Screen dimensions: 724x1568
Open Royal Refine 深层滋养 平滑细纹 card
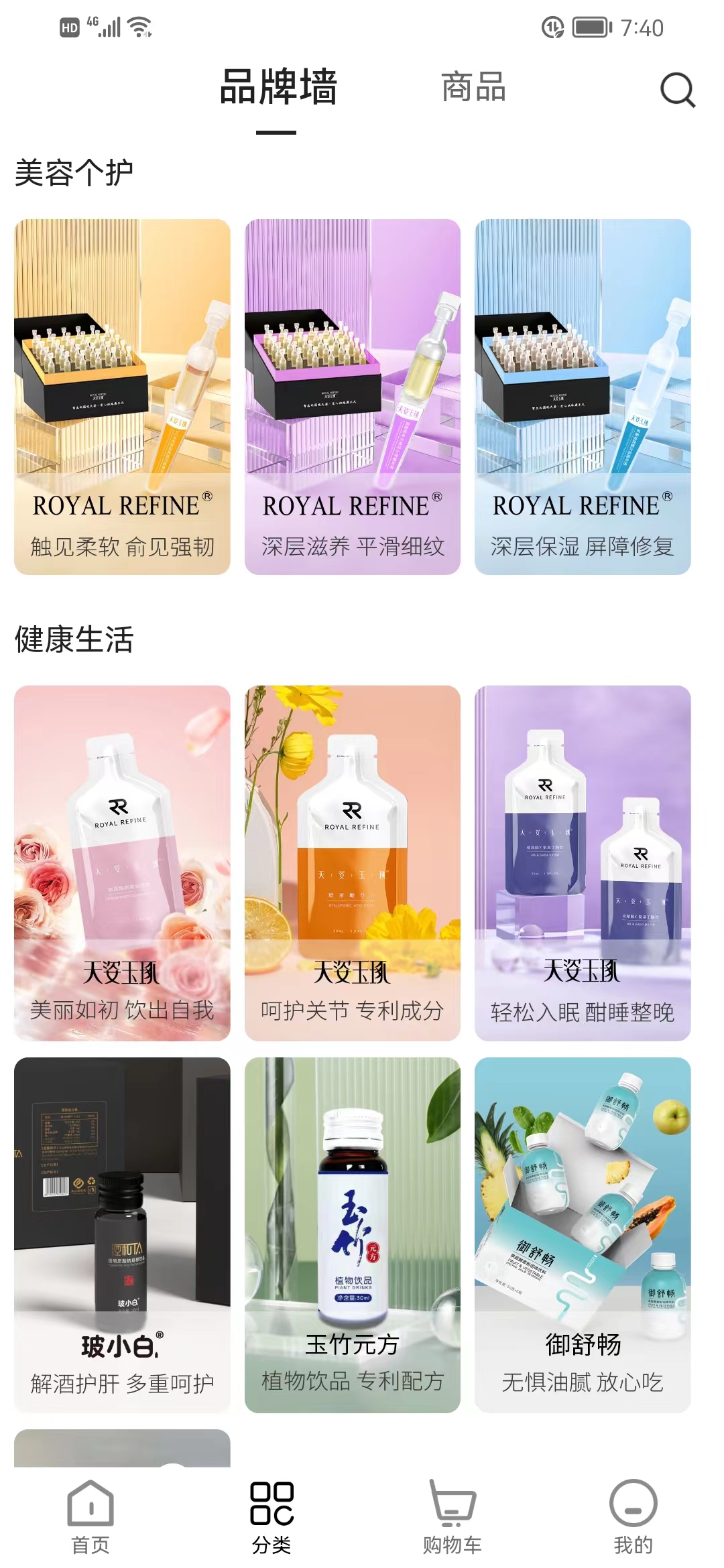(353, 397)
